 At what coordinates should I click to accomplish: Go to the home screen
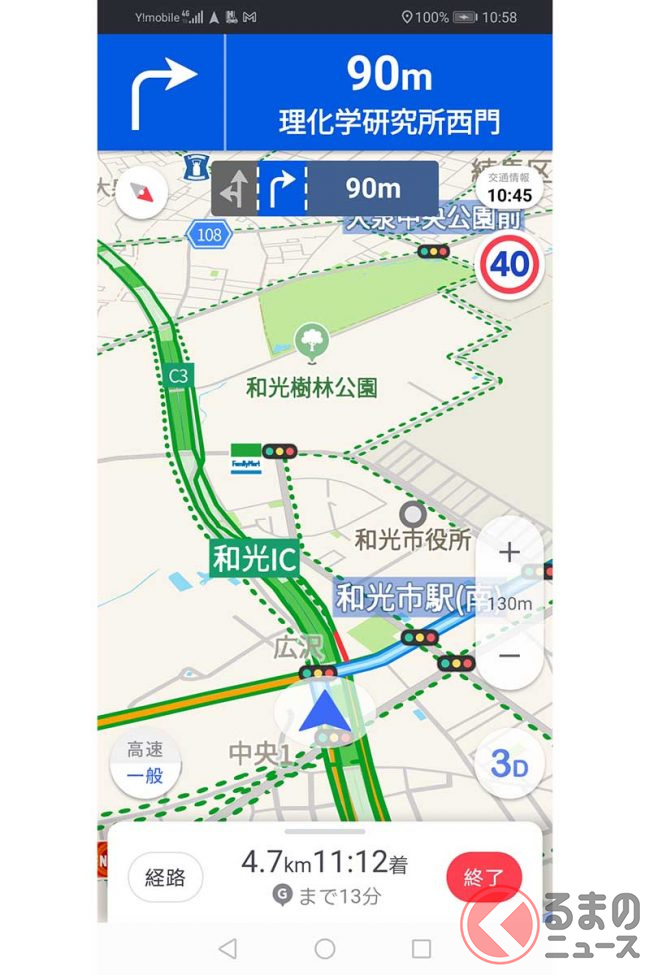[325, 948]
